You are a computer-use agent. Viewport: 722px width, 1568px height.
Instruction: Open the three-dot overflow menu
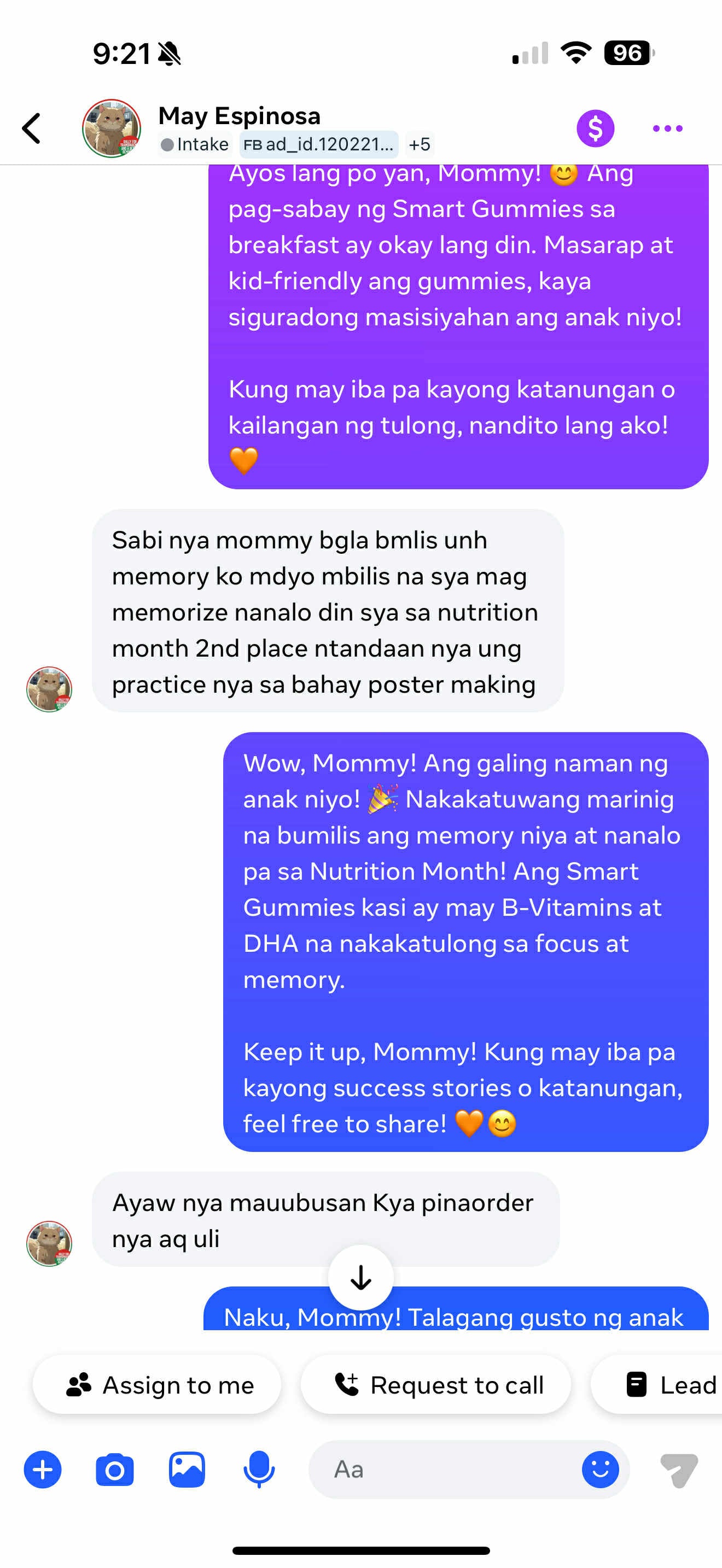click(667, 128)
